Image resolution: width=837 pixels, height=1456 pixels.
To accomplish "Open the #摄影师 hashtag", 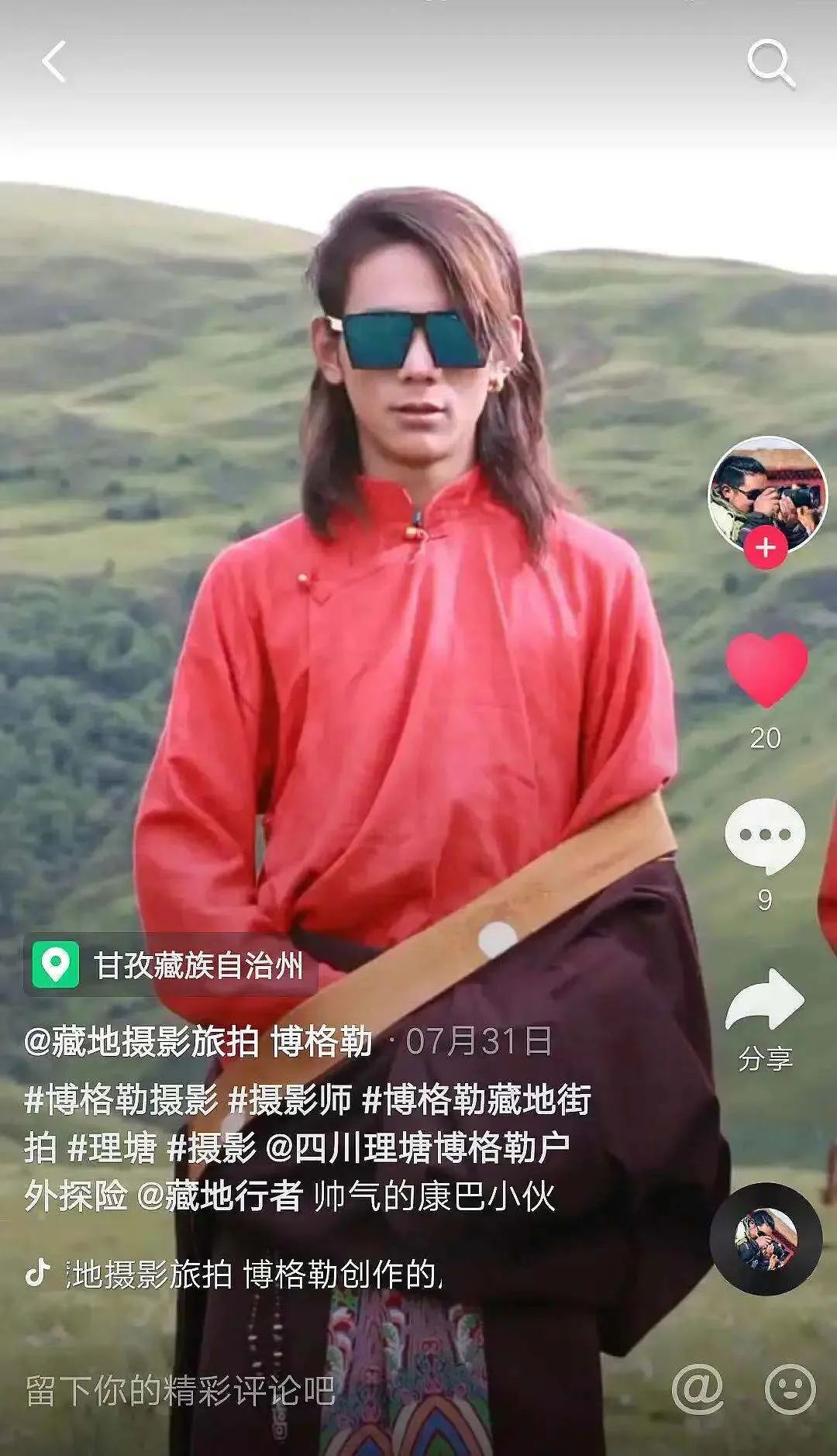I will point(291,1099).
